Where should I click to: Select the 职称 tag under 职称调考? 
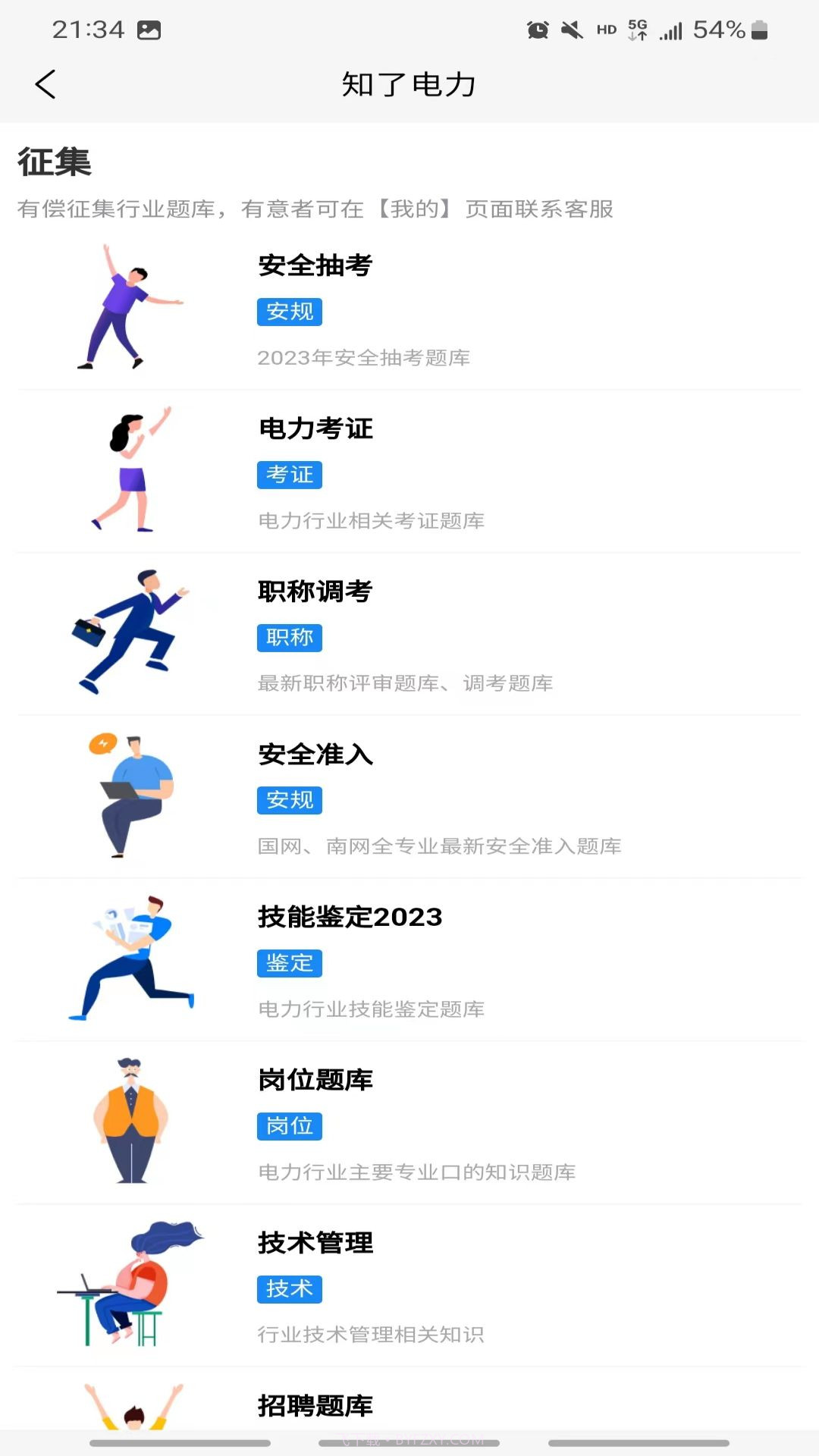coord(289,638)
